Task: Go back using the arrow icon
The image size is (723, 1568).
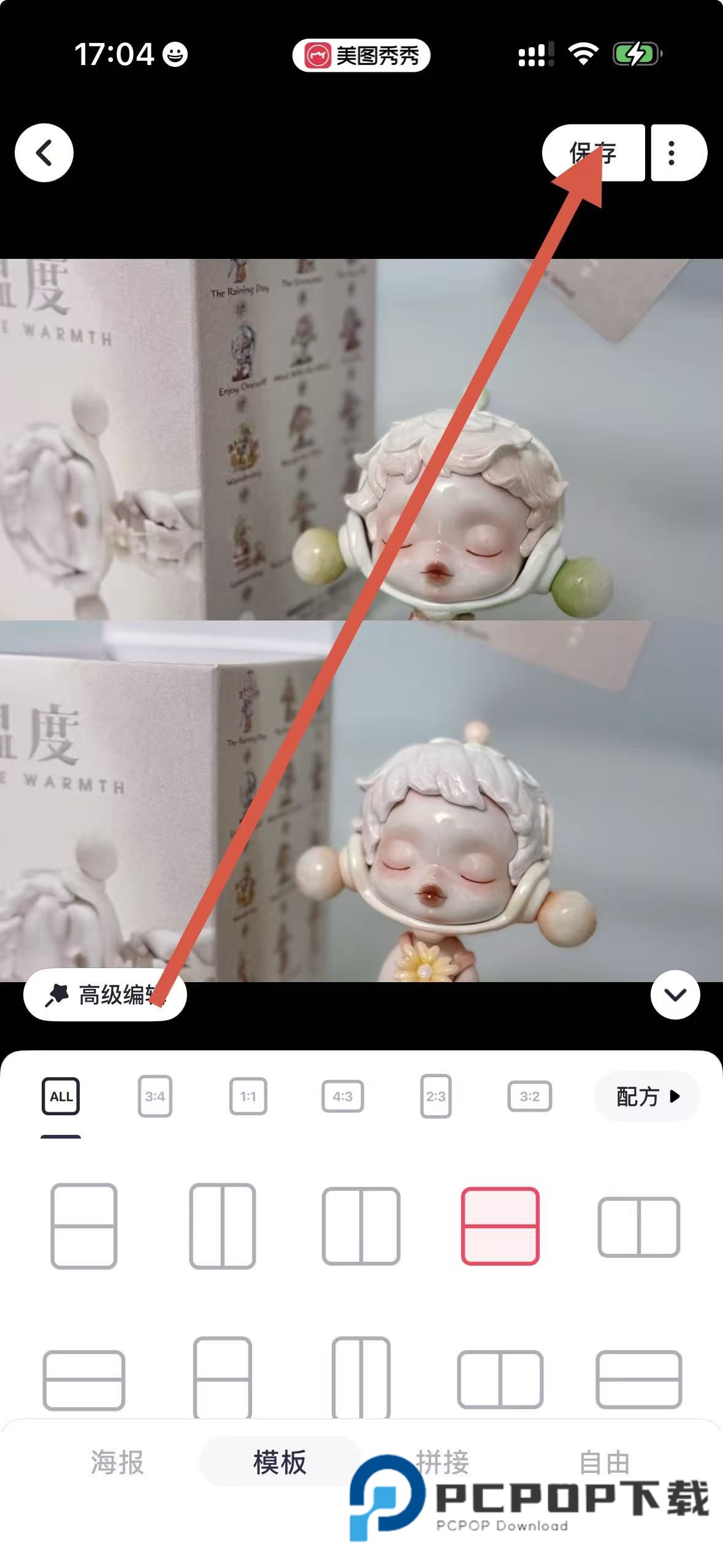Action: (x=44, y=153)
